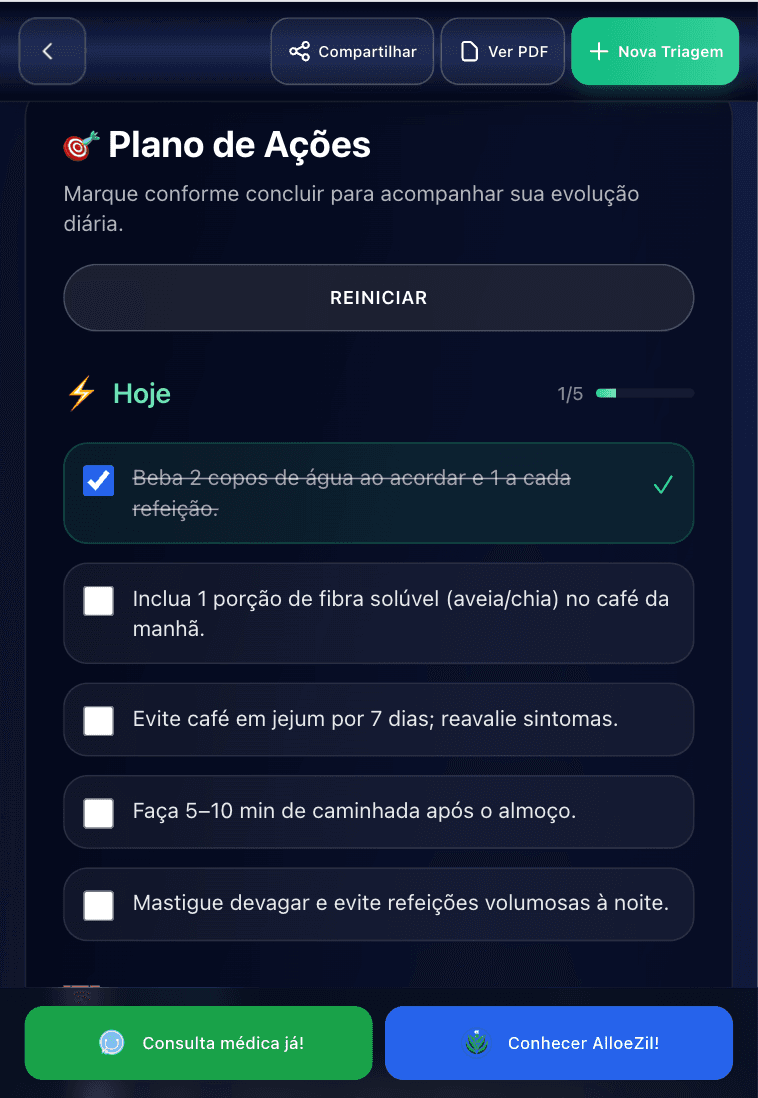Click the plus icon on Nova Triagem

600,50
